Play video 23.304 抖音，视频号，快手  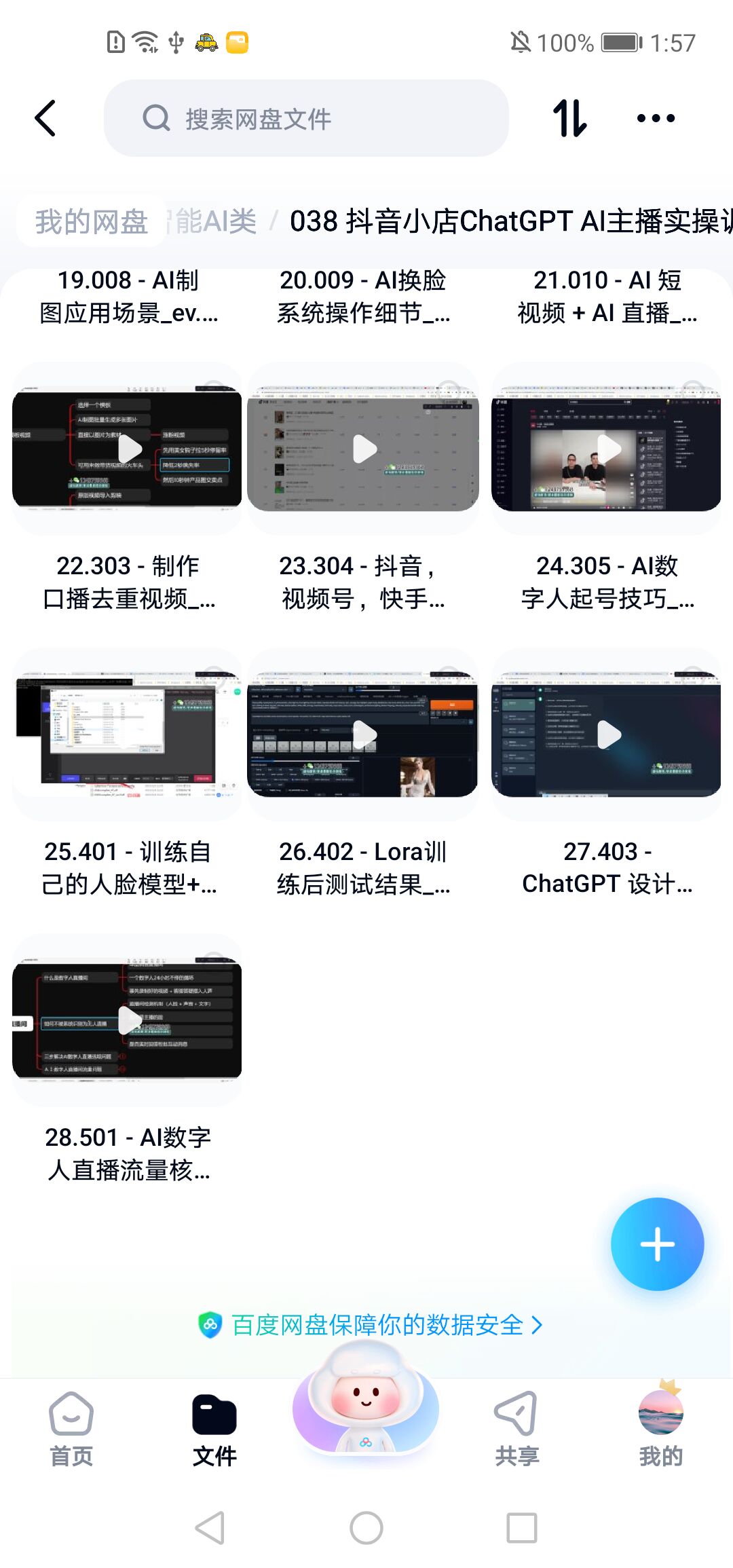click(364, 449)
